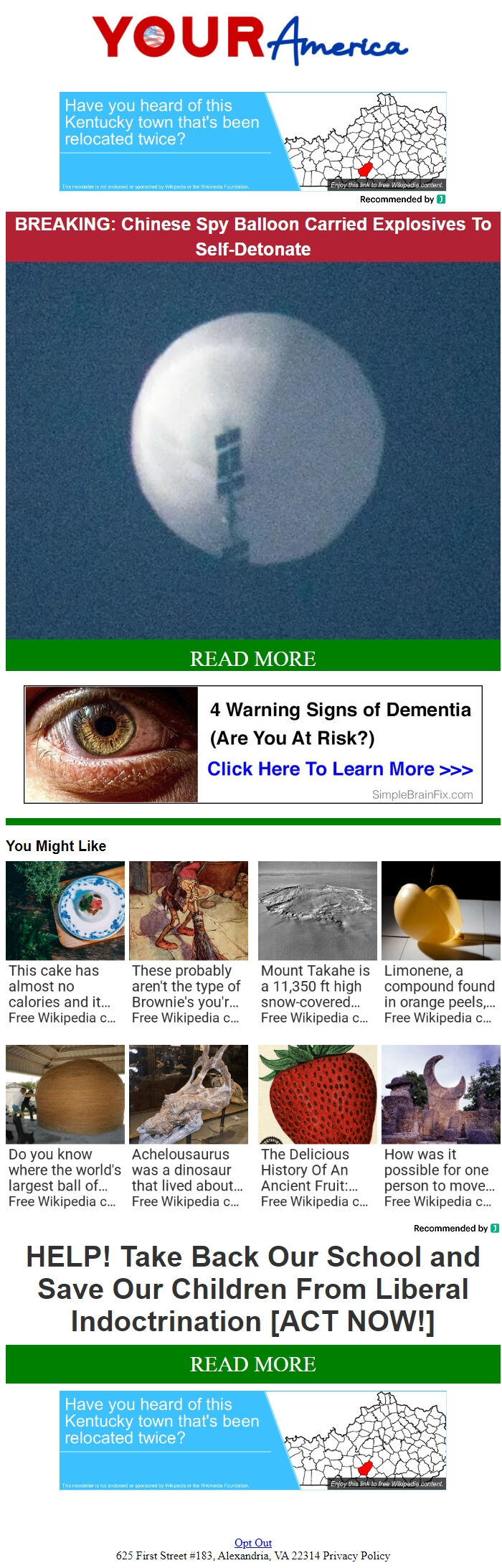This screenshot has width=502, height=1568.
Task: Open the bottom Kentucky town banner ad
Action: pyautogui.click(x=252, y=1440)
